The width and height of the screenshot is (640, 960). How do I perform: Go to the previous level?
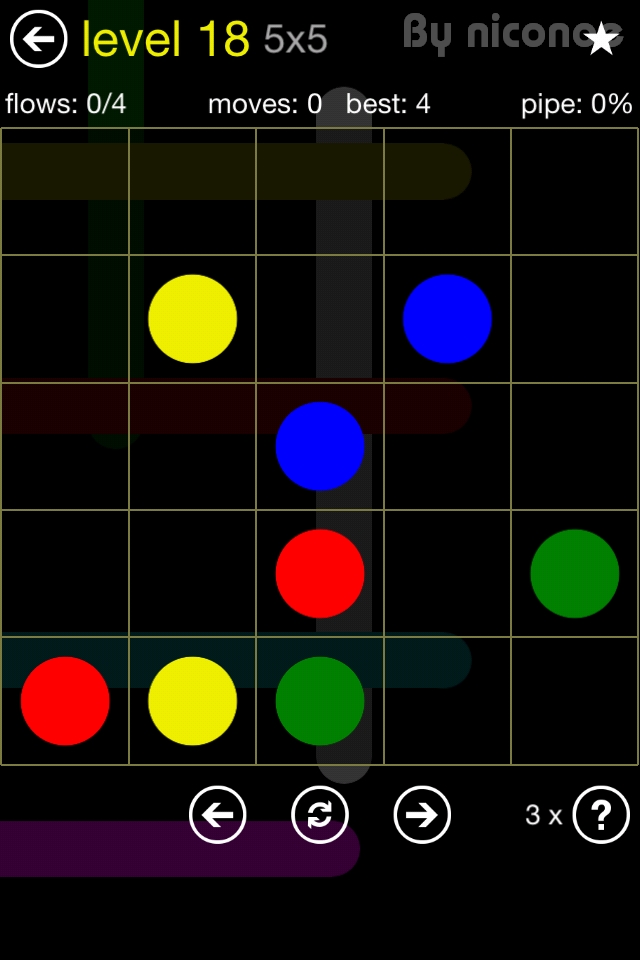(x=218, y=815)
